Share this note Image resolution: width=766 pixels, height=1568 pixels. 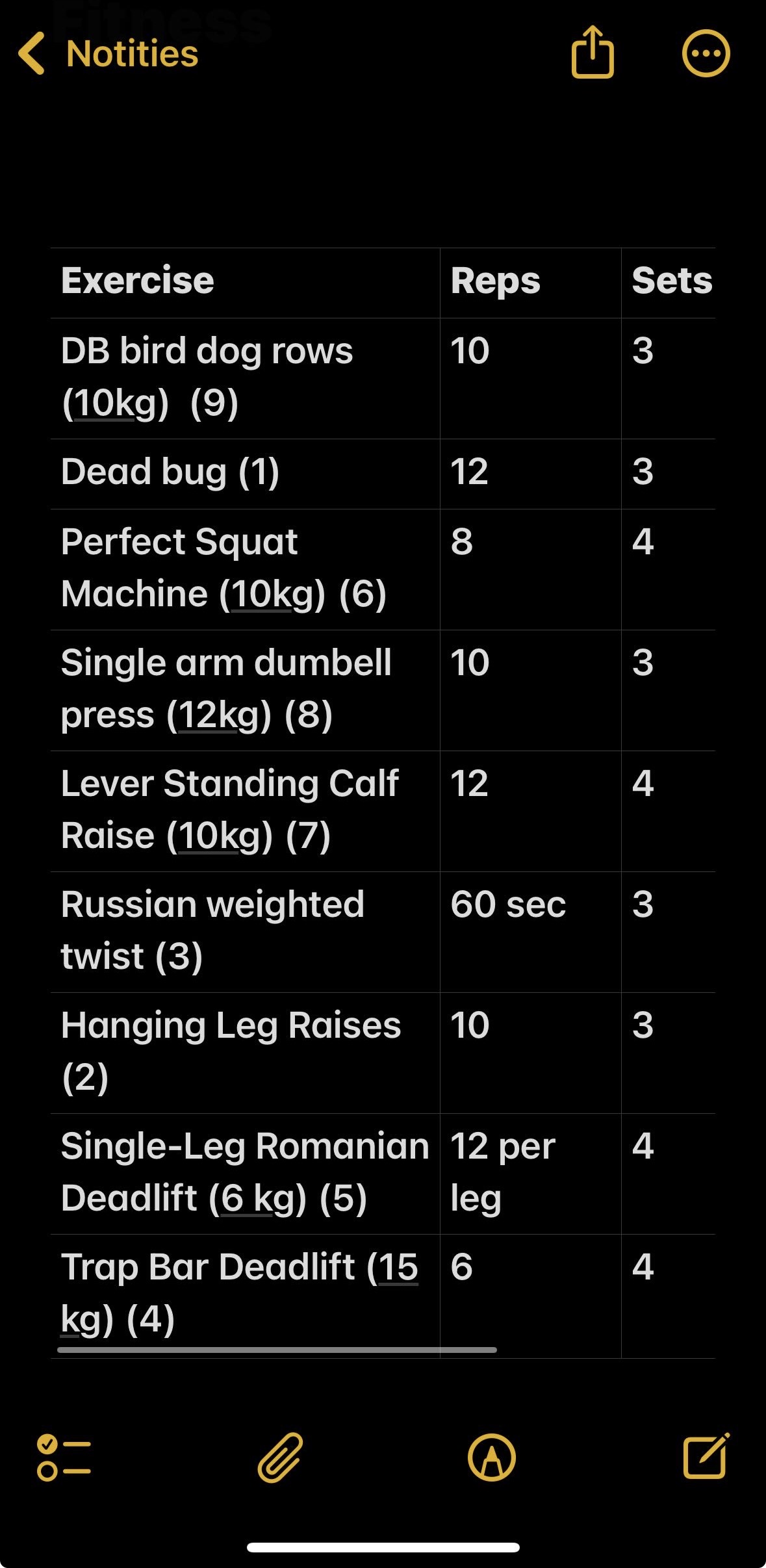[x=592, y=53]
